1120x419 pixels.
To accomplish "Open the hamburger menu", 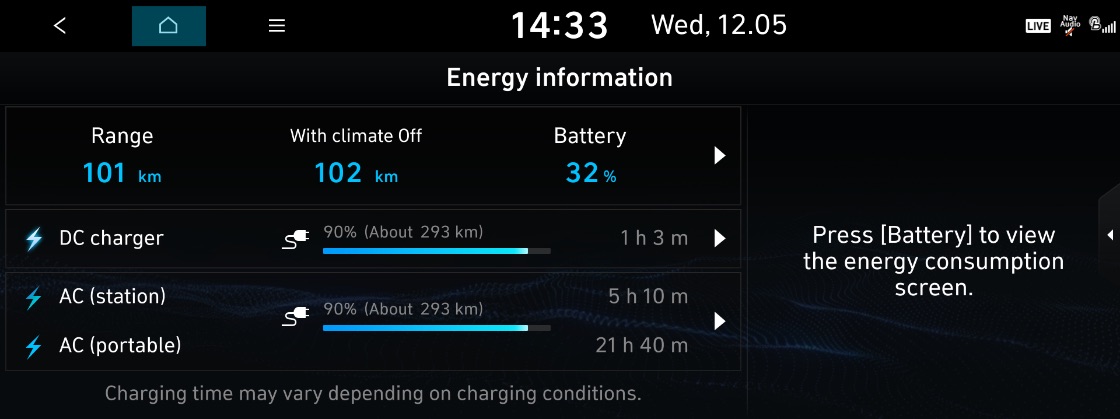I will click(x=277, y=26).
